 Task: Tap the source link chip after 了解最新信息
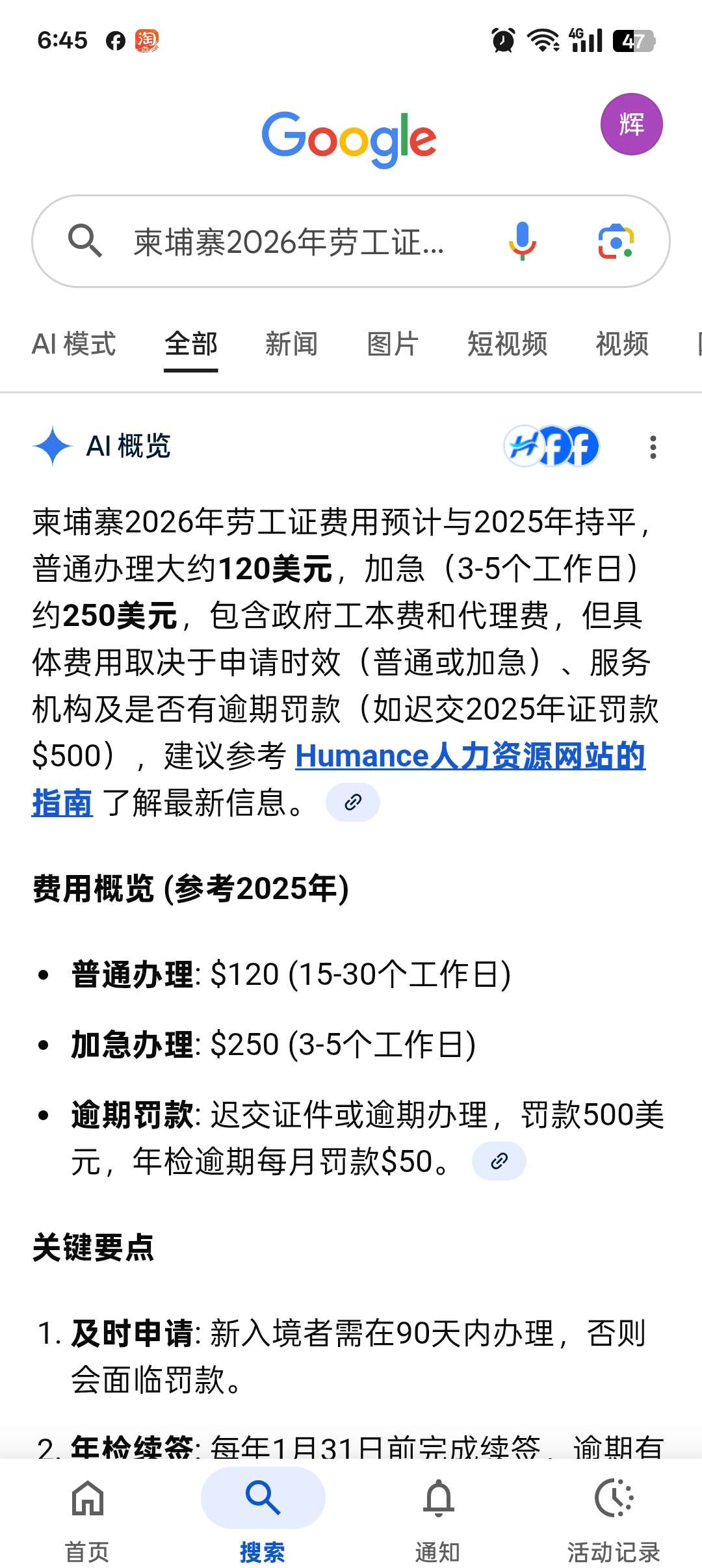(352, 802)
